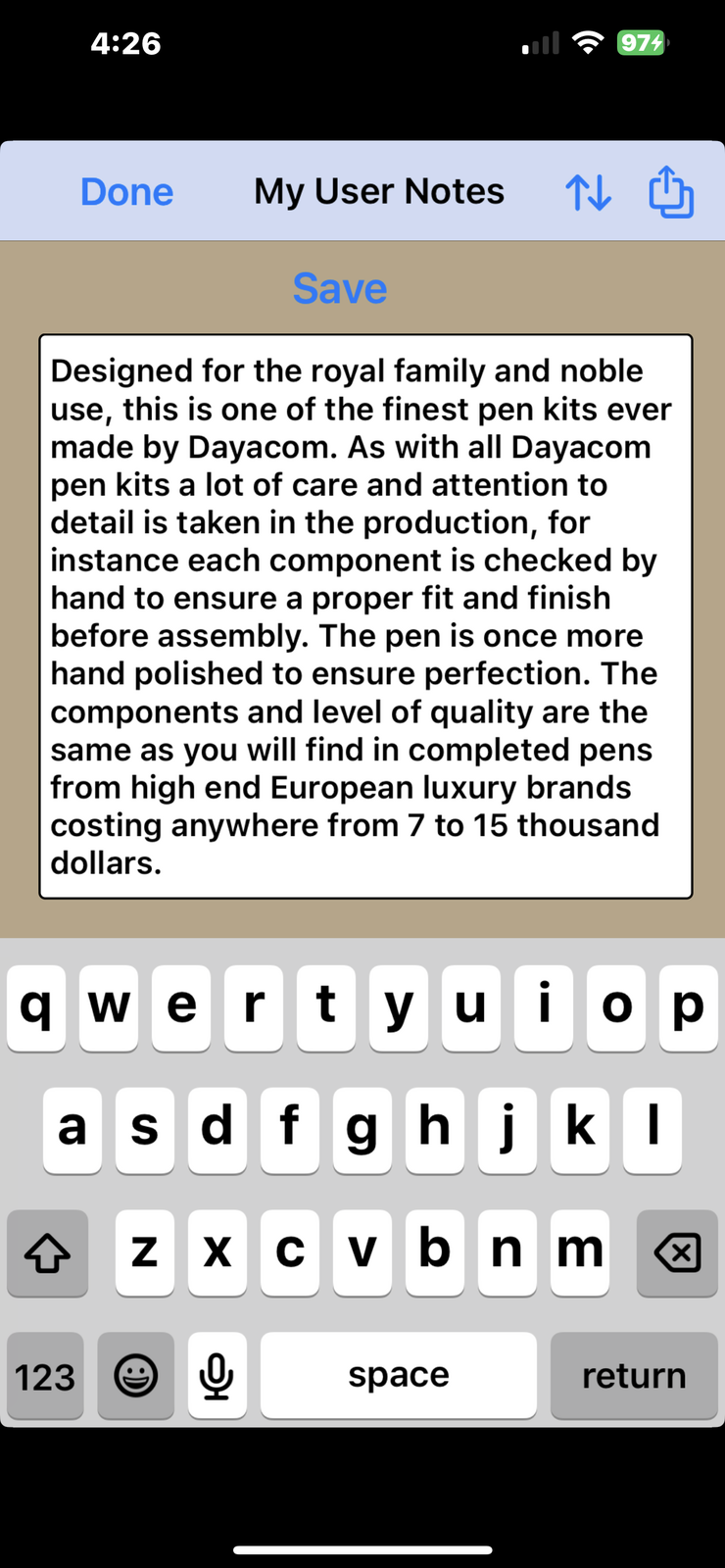Tap the space bar
Screen dimensions: 725x1568
tap(398, 1375)
